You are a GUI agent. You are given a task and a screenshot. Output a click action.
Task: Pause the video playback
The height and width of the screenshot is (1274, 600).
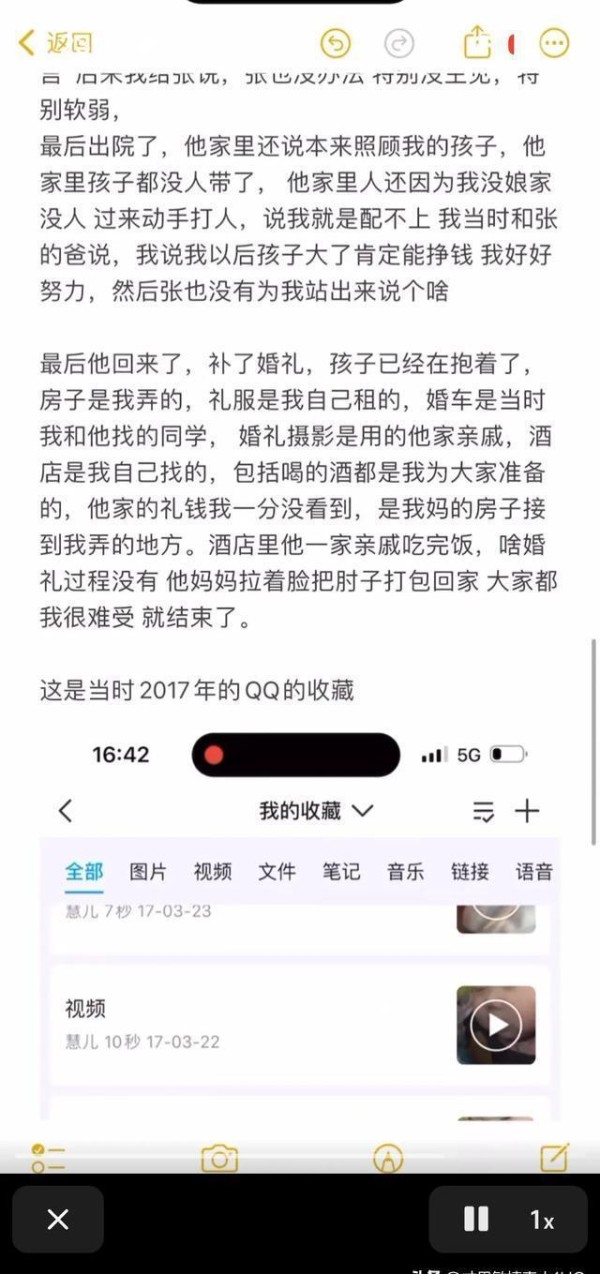[x=476, y=1219]
